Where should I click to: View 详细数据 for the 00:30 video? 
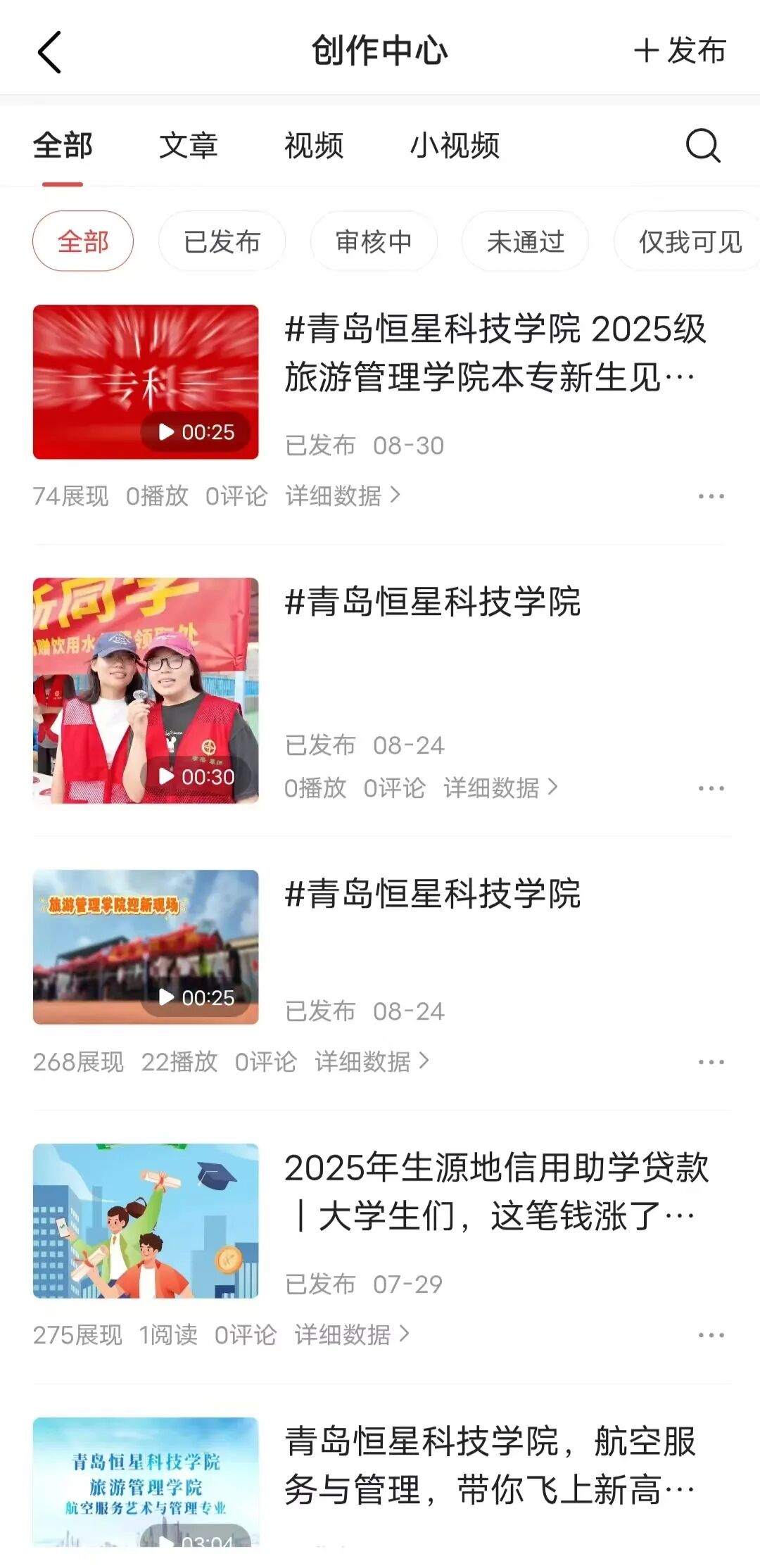pyautogui.click(x=500, y=788)
